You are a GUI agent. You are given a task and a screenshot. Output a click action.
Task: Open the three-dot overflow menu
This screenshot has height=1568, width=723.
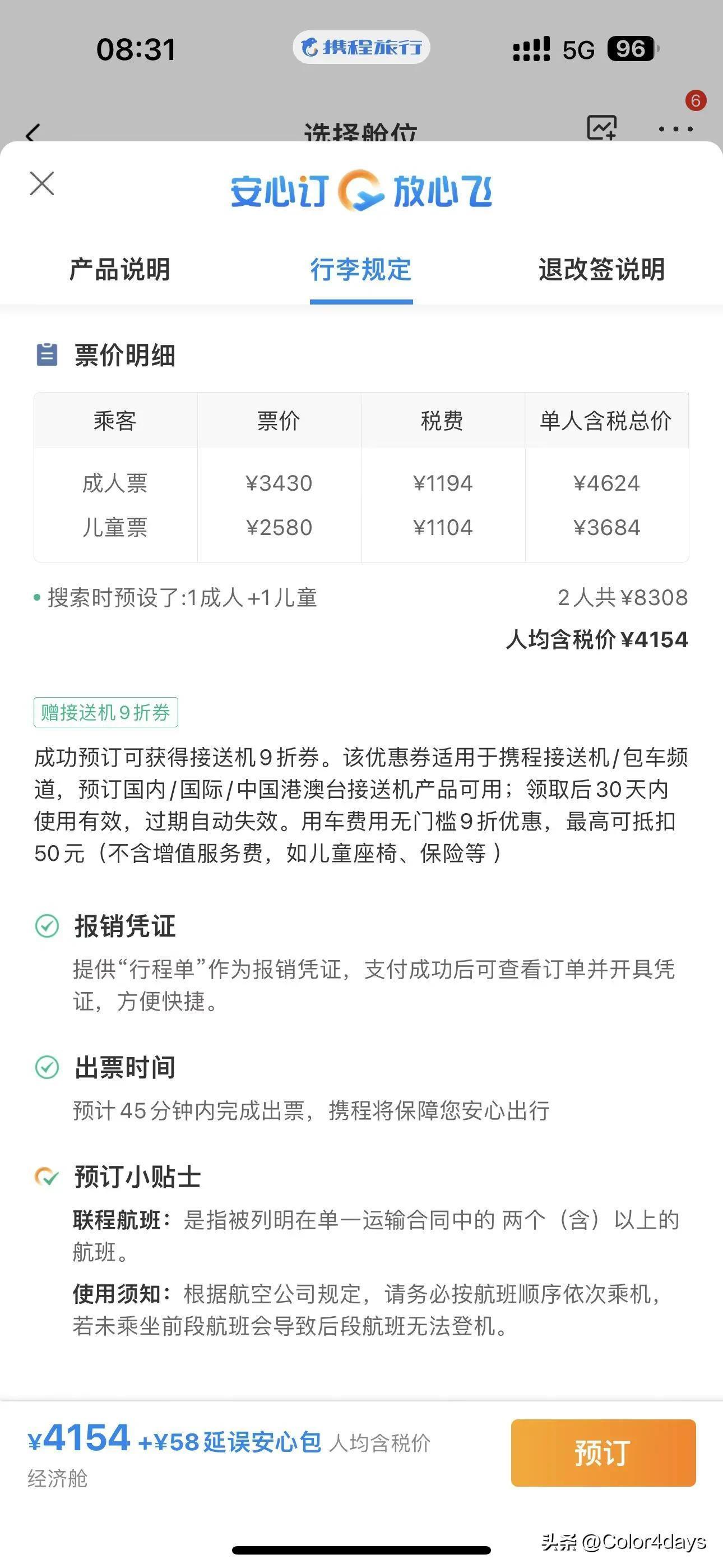coord(675,128)
